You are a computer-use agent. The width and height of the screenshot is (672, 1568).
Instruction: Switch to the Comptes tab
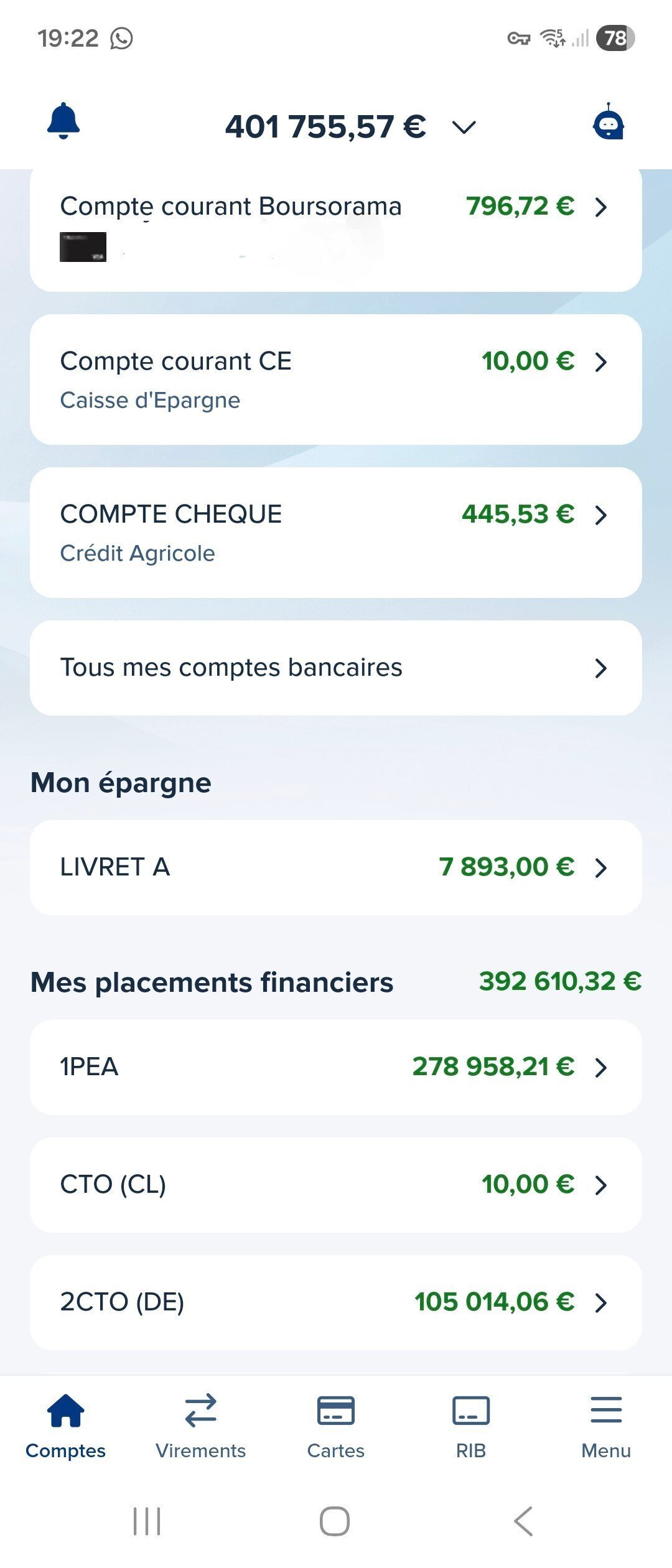66,1425
